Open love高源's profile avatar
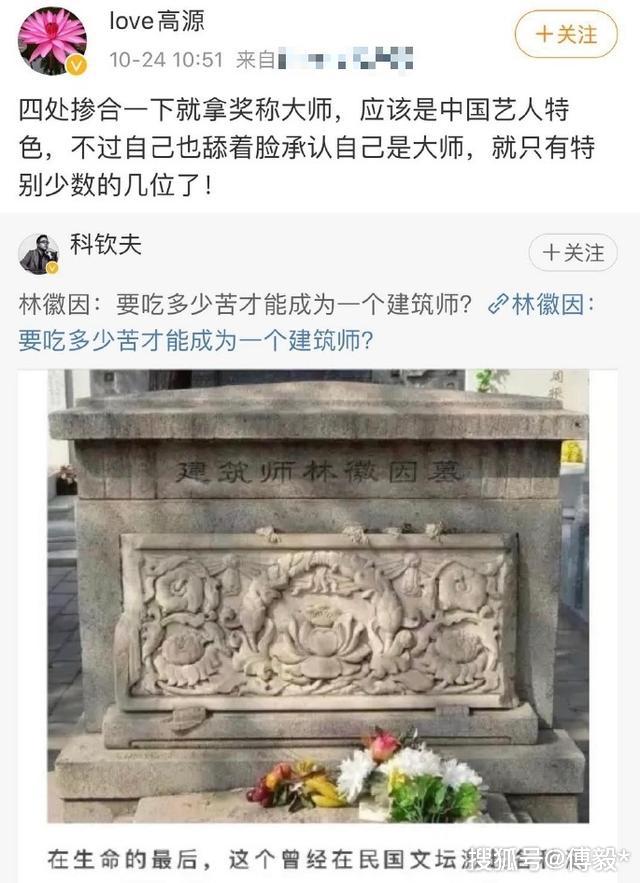This screenshot has width=640, height=883. [x=52, y=41]
